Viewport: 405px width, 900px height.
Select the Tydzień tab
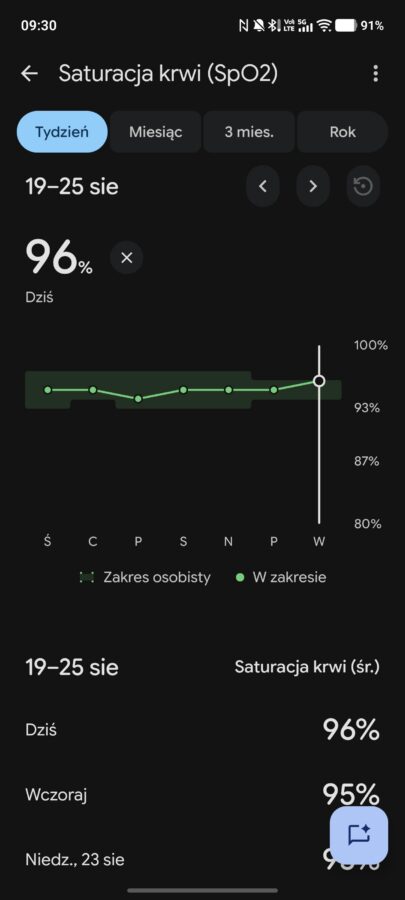pyautogui.click(x=61, y=132)
